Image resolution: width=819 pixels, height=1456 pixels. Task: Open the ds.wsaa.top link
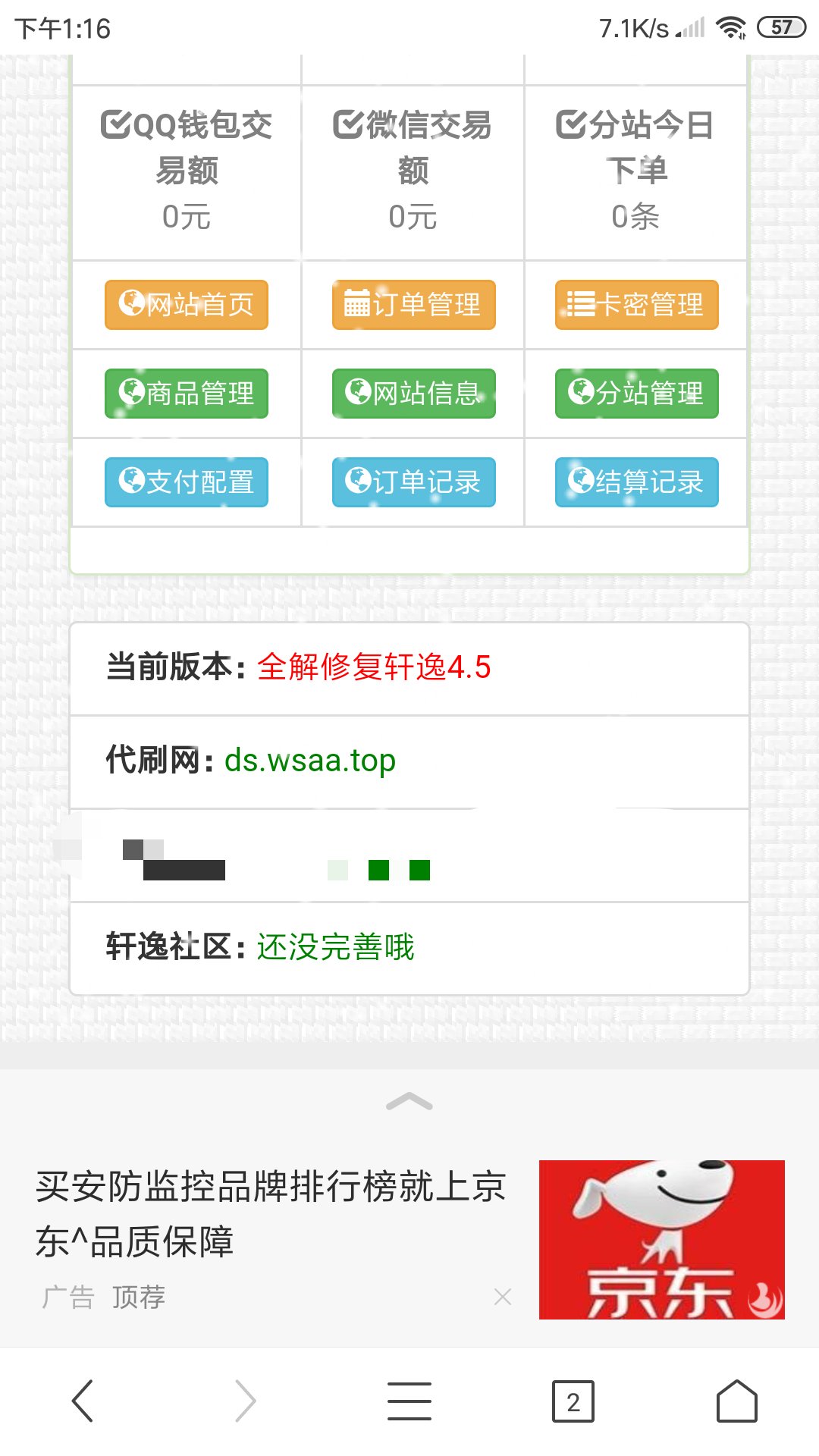tap(310, 761)
